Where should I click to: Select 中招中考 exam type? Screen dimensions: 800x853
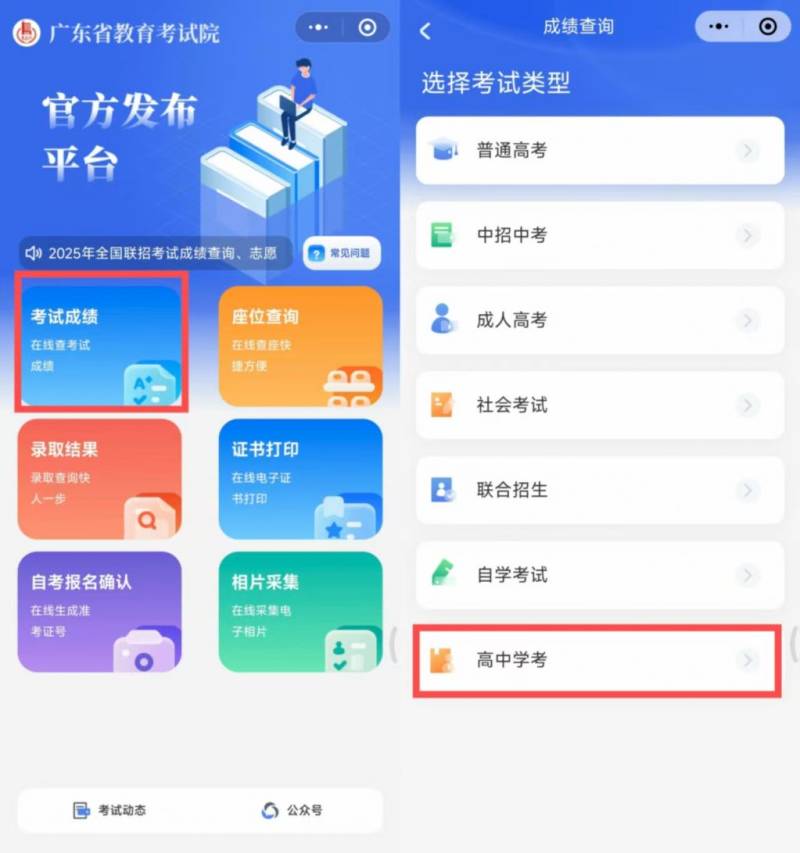coord(600,236)
